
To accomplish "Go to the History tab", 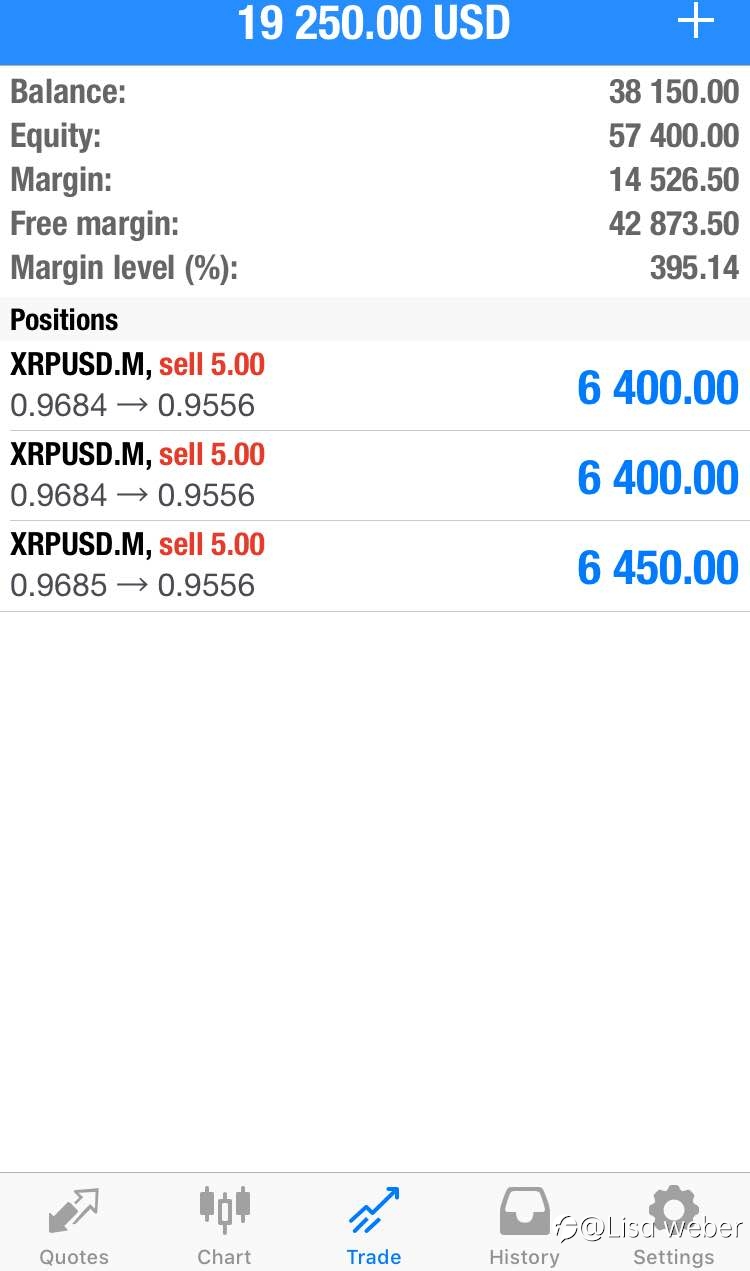I will pos(524,1226).
